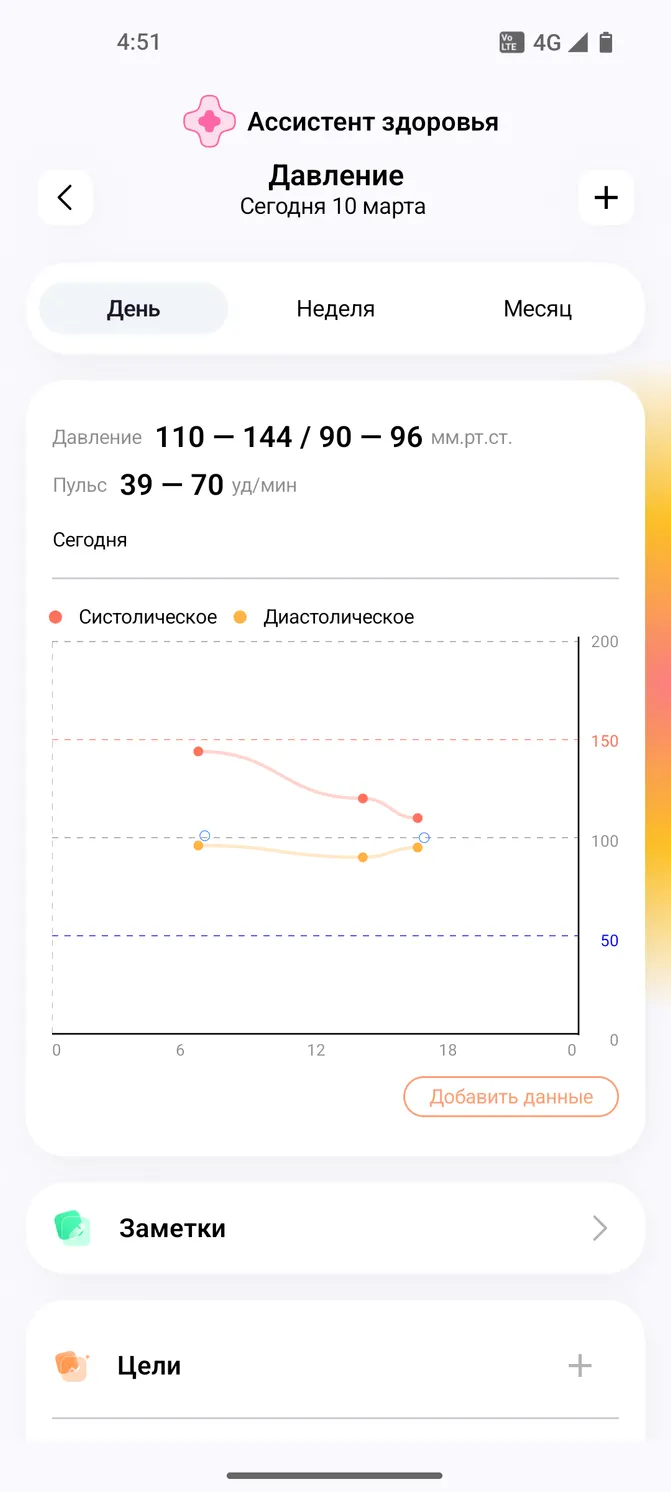Image resolution: width=671 pixels, height=1492 pixels.
Task: Select the День tab
Action: tap(134, 309)
